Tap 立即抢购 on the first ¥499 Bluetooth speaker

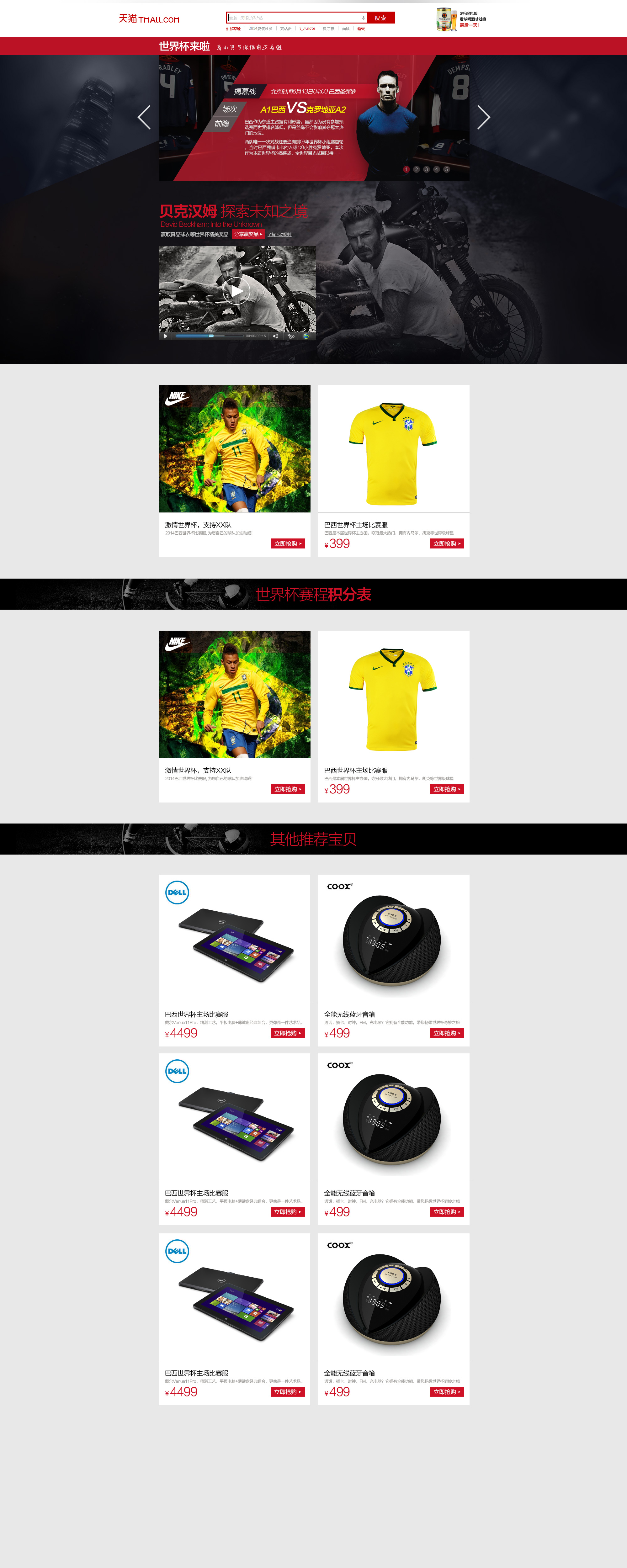point(447,1033)
